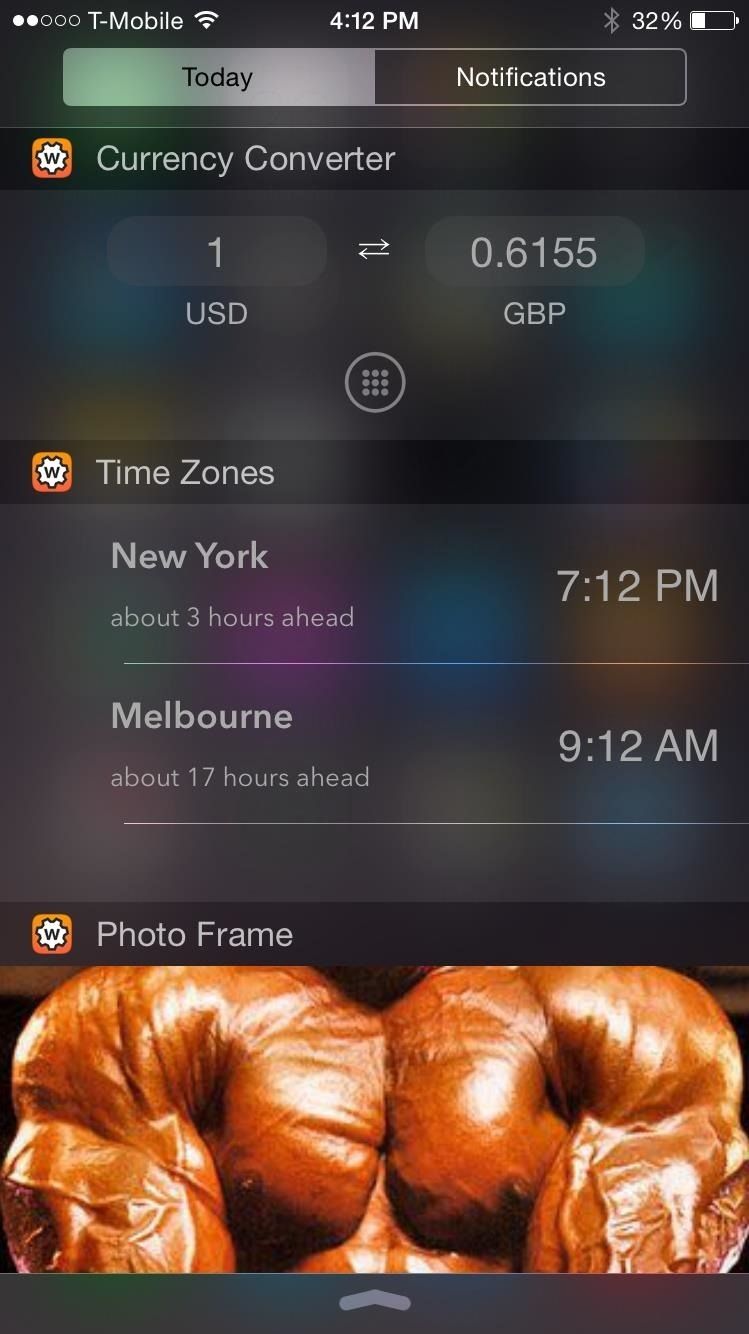
Task: Open the Photo Frame picture
Action: click(x=374, y=1118)
